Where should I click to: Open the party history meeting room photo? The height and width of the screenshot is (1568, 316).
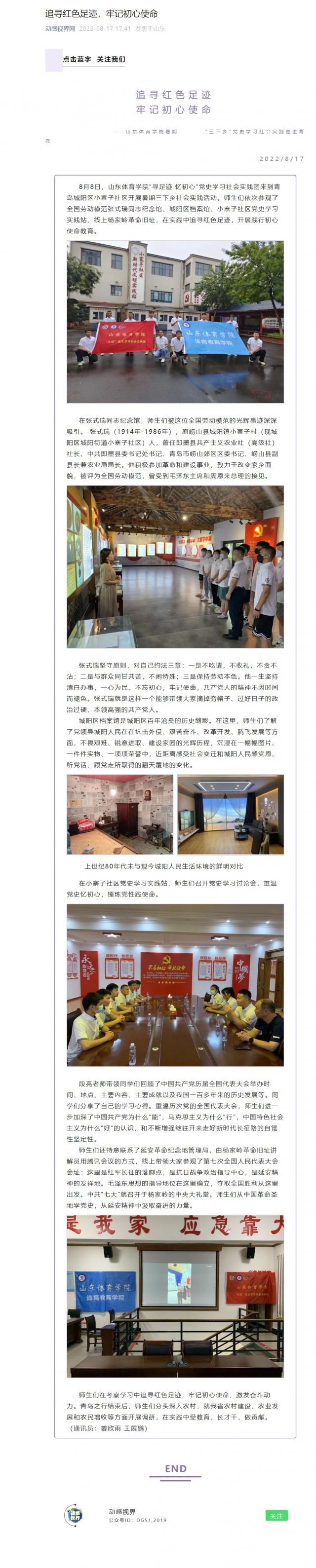(x=175, y=985)
